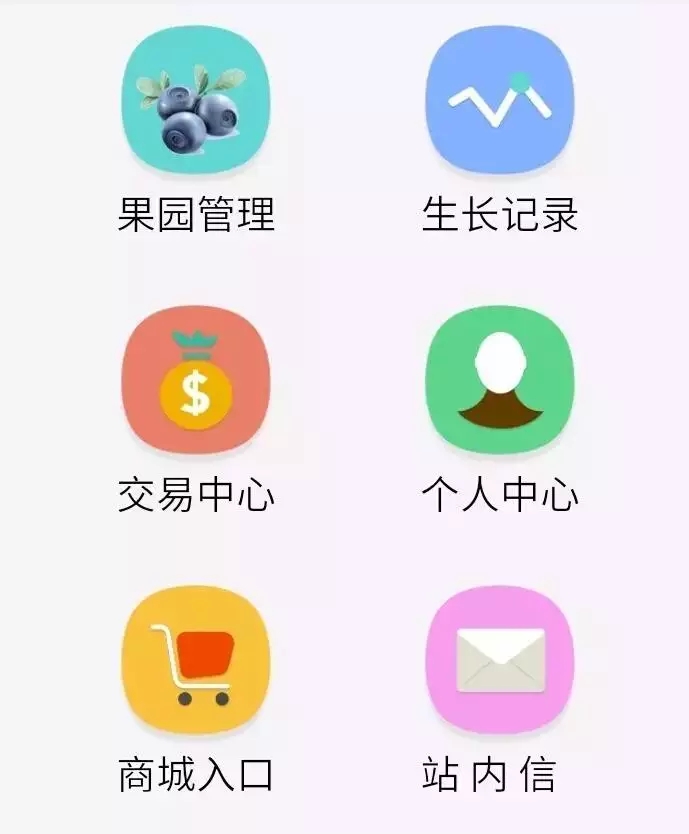689x834 pixels.
Task: Enter 商城入口 shopping mall
Action: 196,661
